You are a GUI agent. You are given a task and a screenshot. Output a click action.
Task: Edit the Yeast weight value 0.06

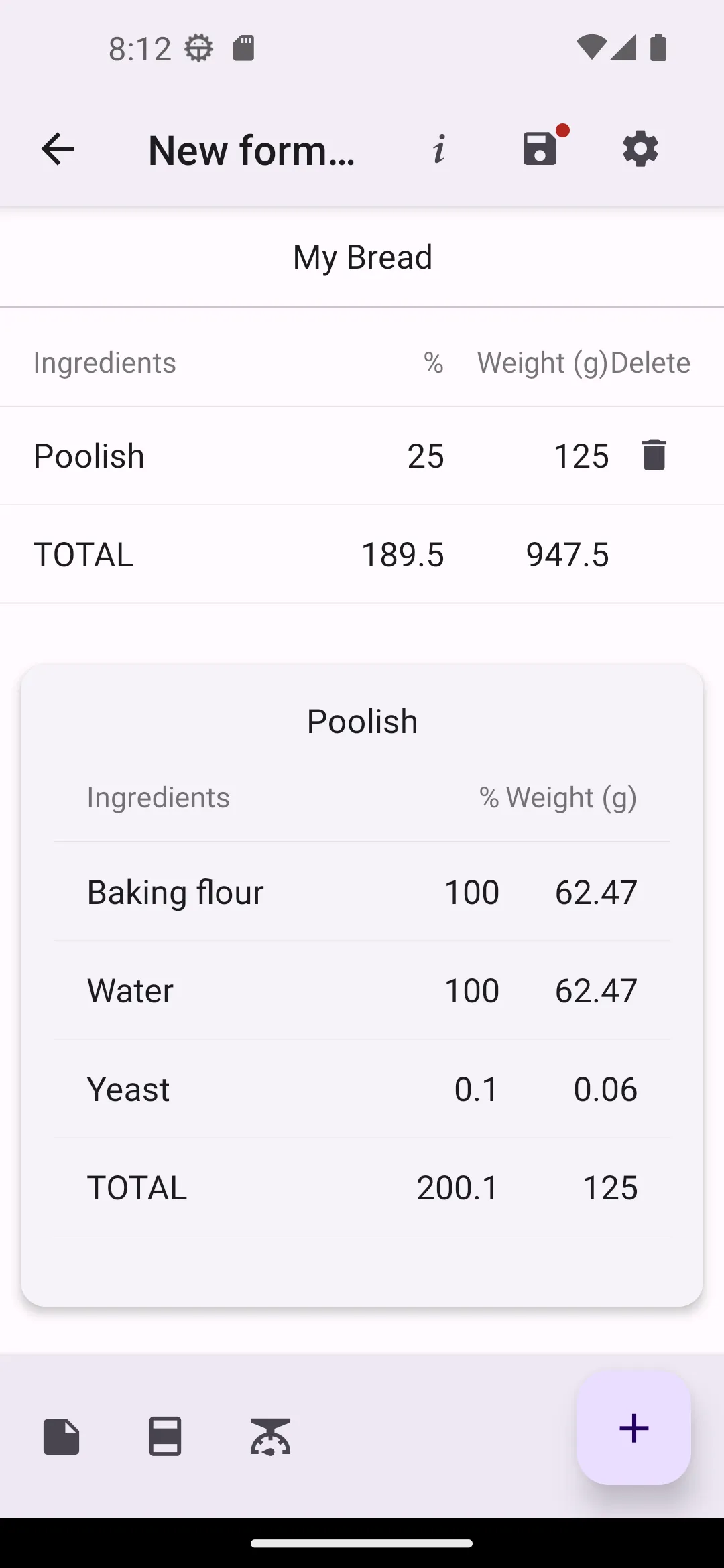[605, 1088]
